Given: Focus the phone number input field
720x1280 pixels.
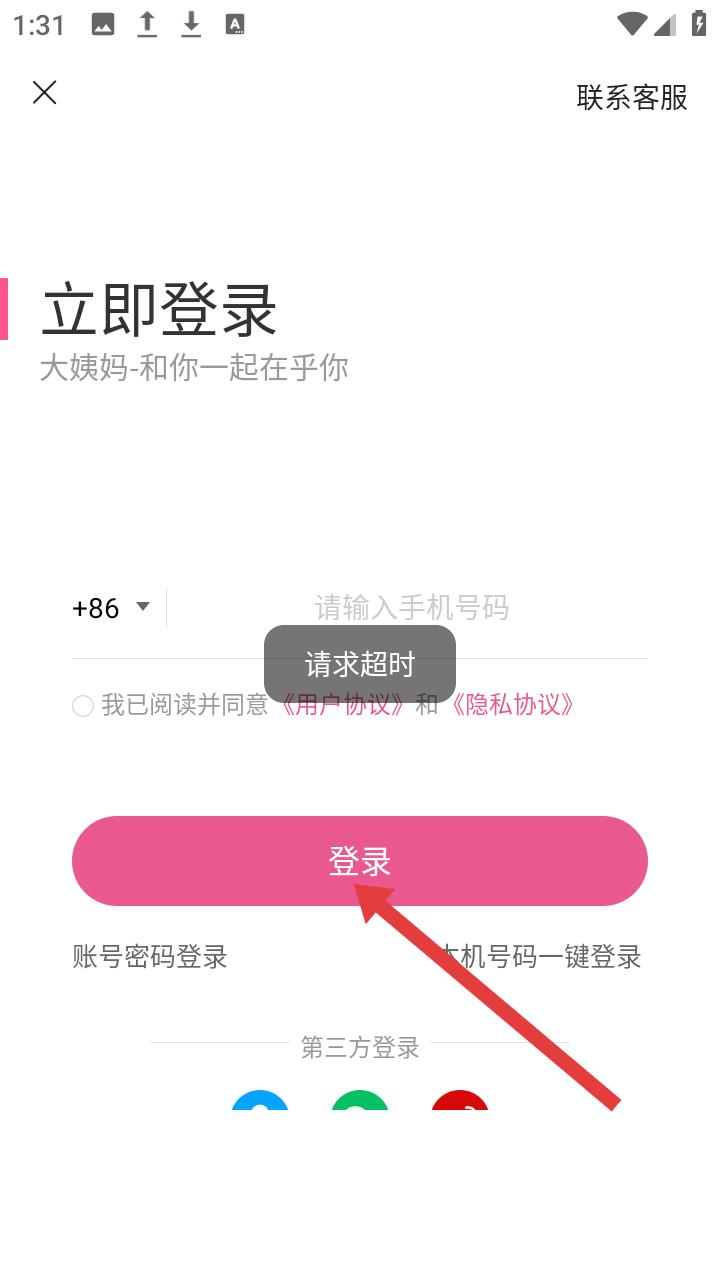Looking at the screenshot, I should pyautogui.click(x=411, y=607).
